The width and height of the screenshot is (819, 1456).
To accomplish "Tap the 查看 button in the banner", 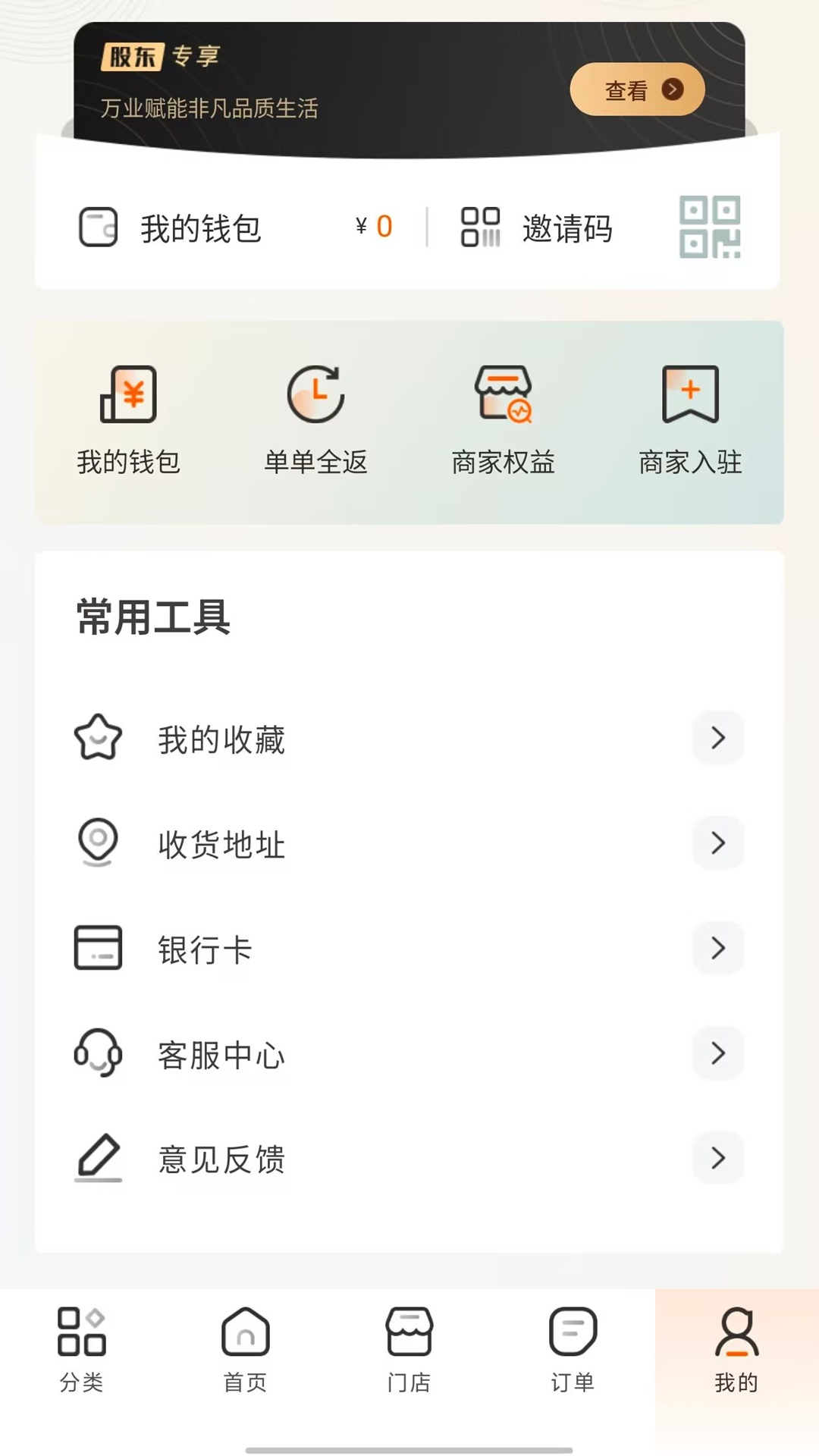I will point(637,89).
